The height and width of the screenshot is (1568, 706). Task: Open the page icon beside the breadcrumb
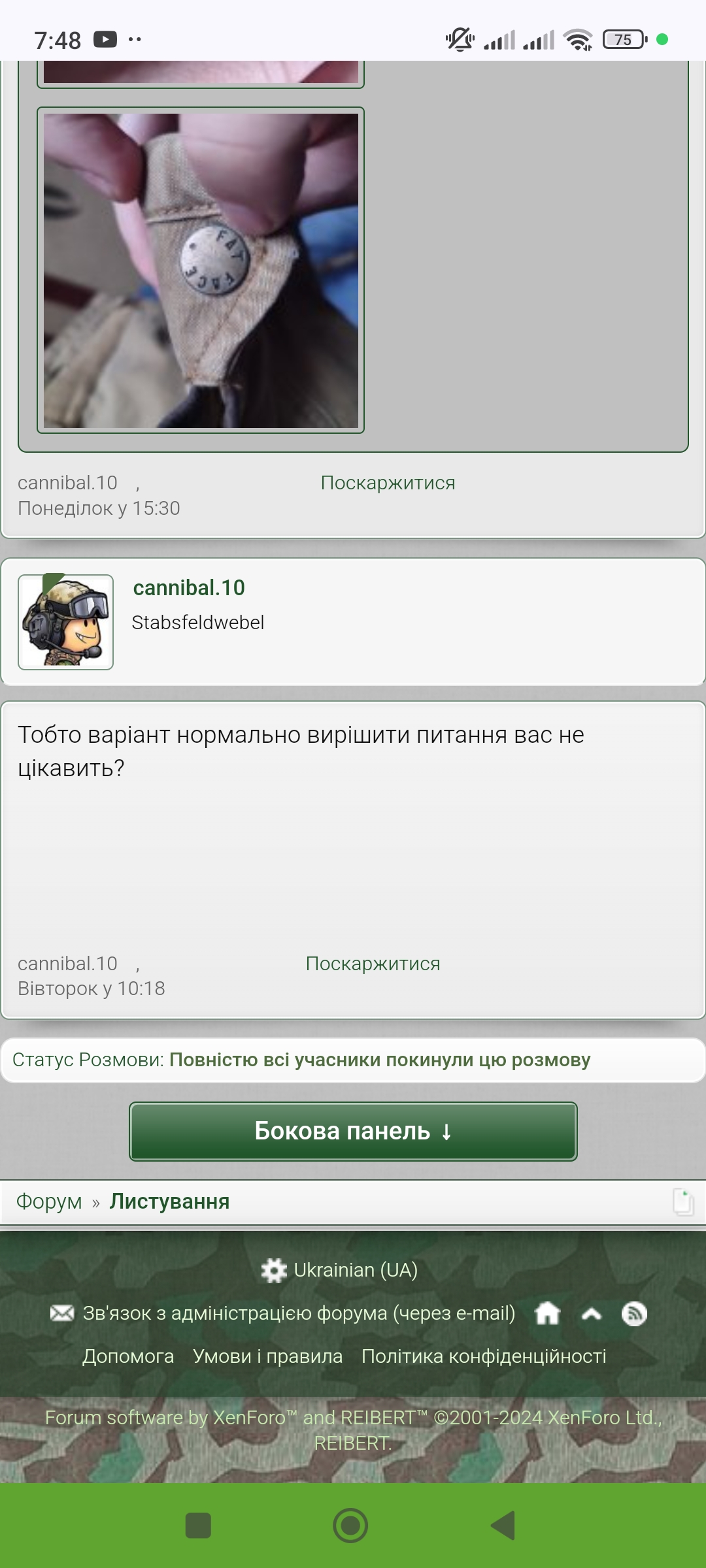(x=682, y=1201)
